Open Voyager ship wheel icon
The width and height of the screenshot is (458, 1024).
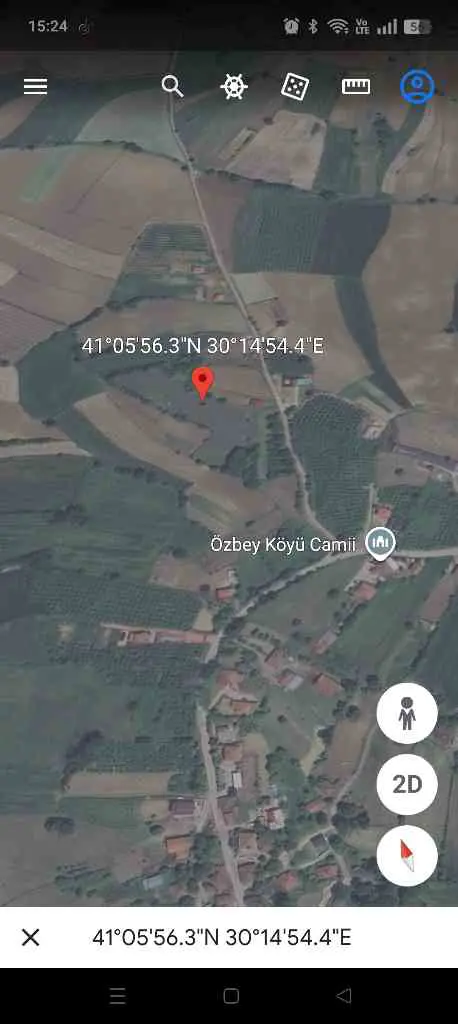tap(234, 86)
